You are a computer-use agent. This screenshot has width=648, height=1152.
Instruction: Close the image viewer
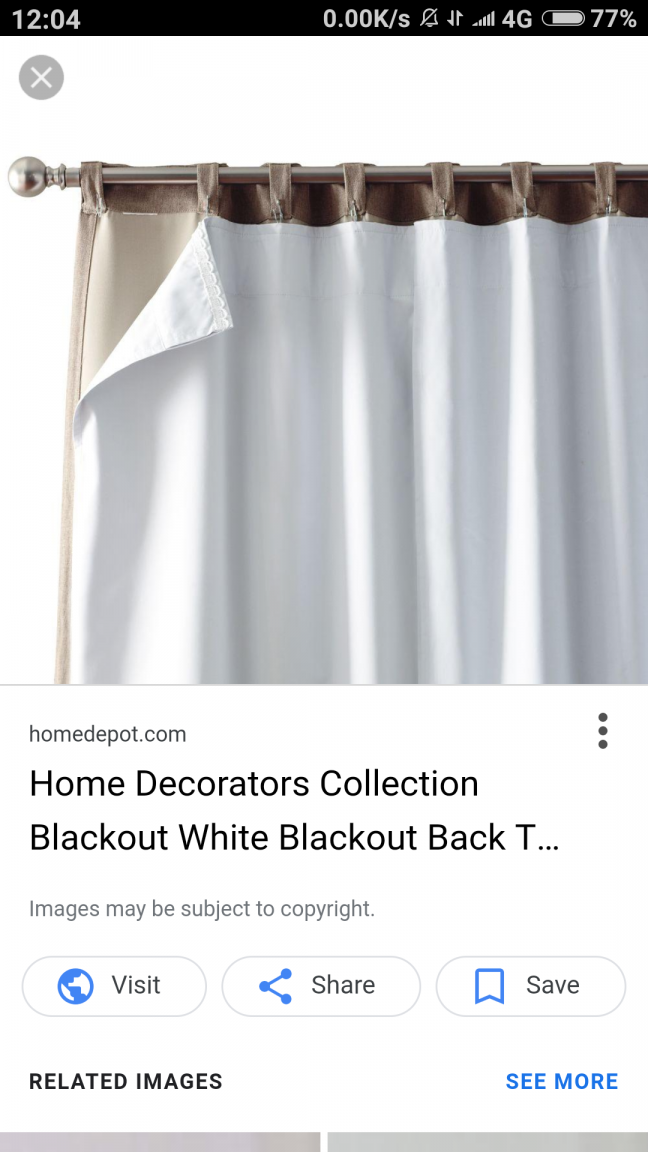click(41, 78)
